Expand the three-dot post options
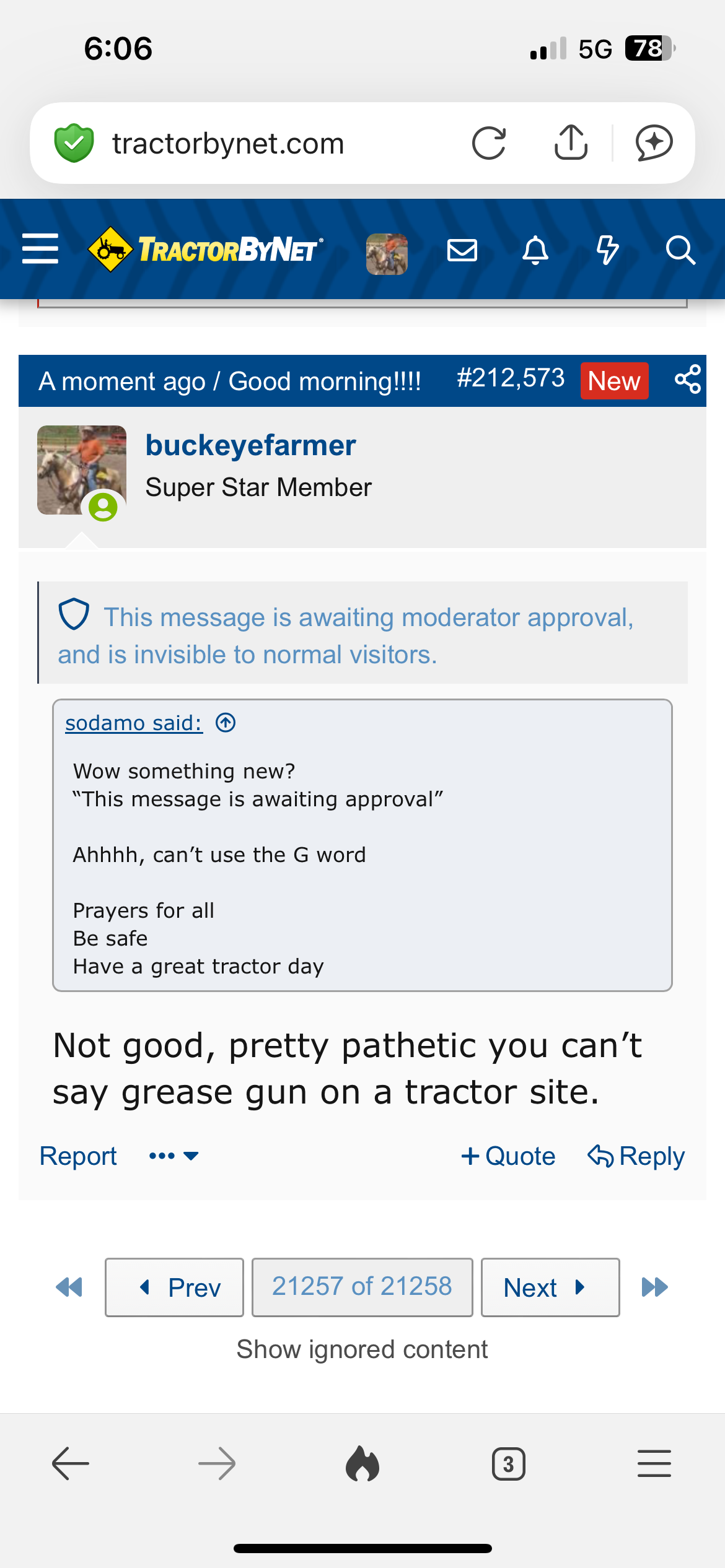Viewport: 725px width, 1568px height. pyautogui.click(x=174, y=1156)
